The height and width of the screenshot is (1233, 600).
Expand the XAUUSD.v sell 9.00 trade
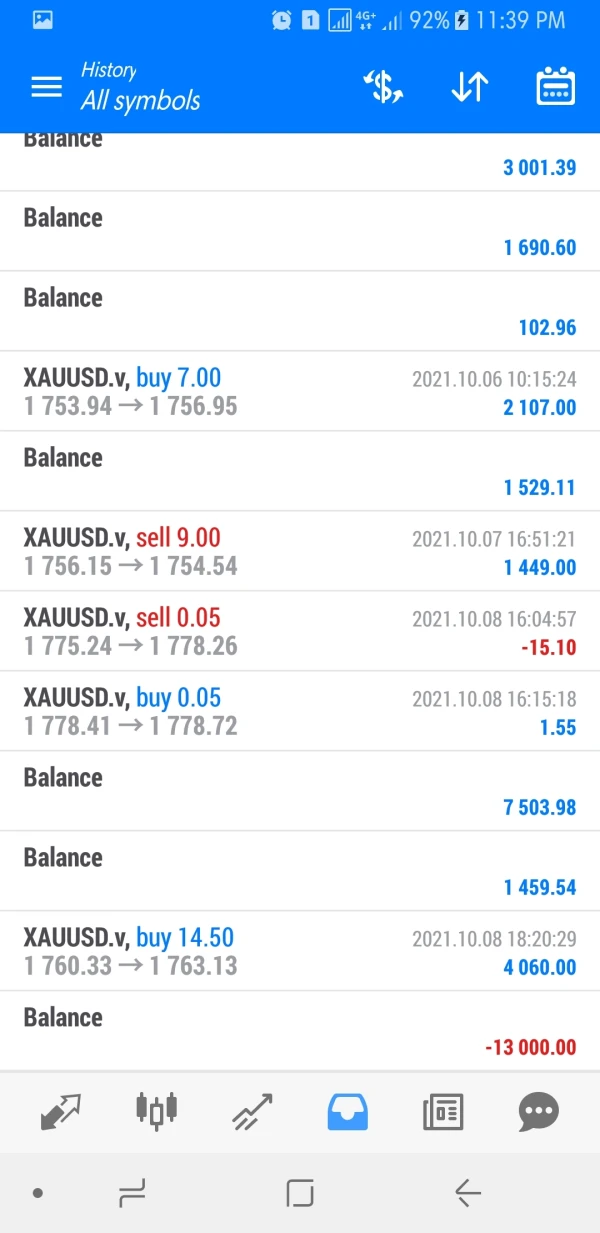pyautogui.click(x=300, y=552)
